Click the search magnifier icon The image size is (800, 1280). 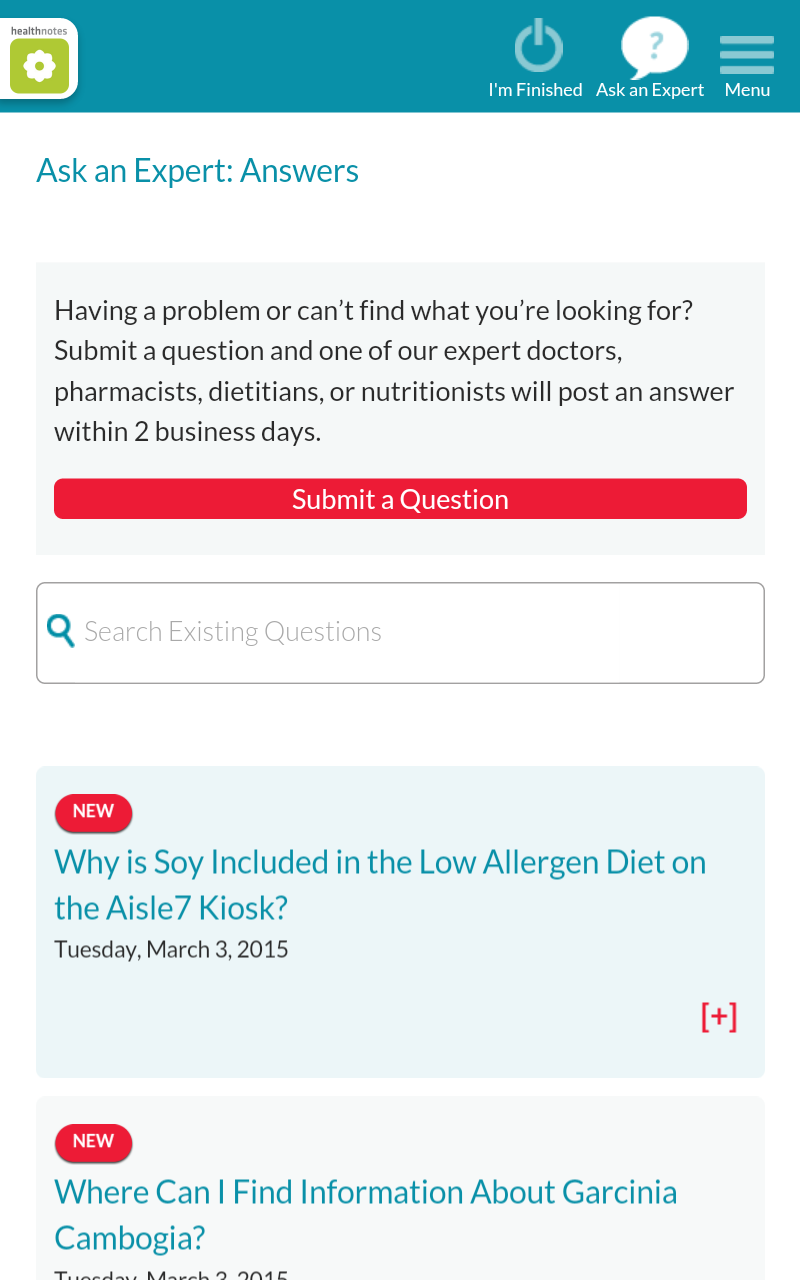[x=61, y=632]
